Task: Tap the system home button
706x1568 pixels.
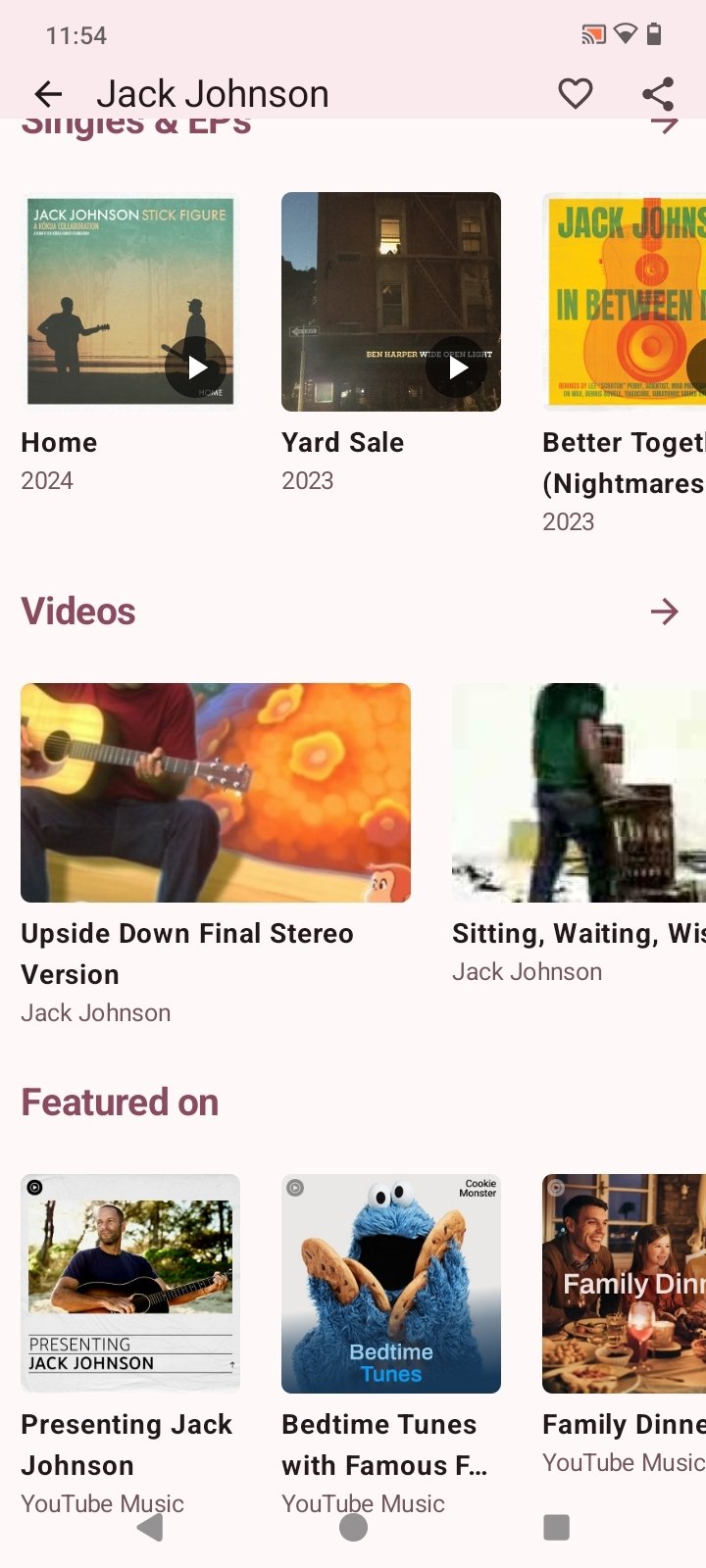Action: 353,1527
